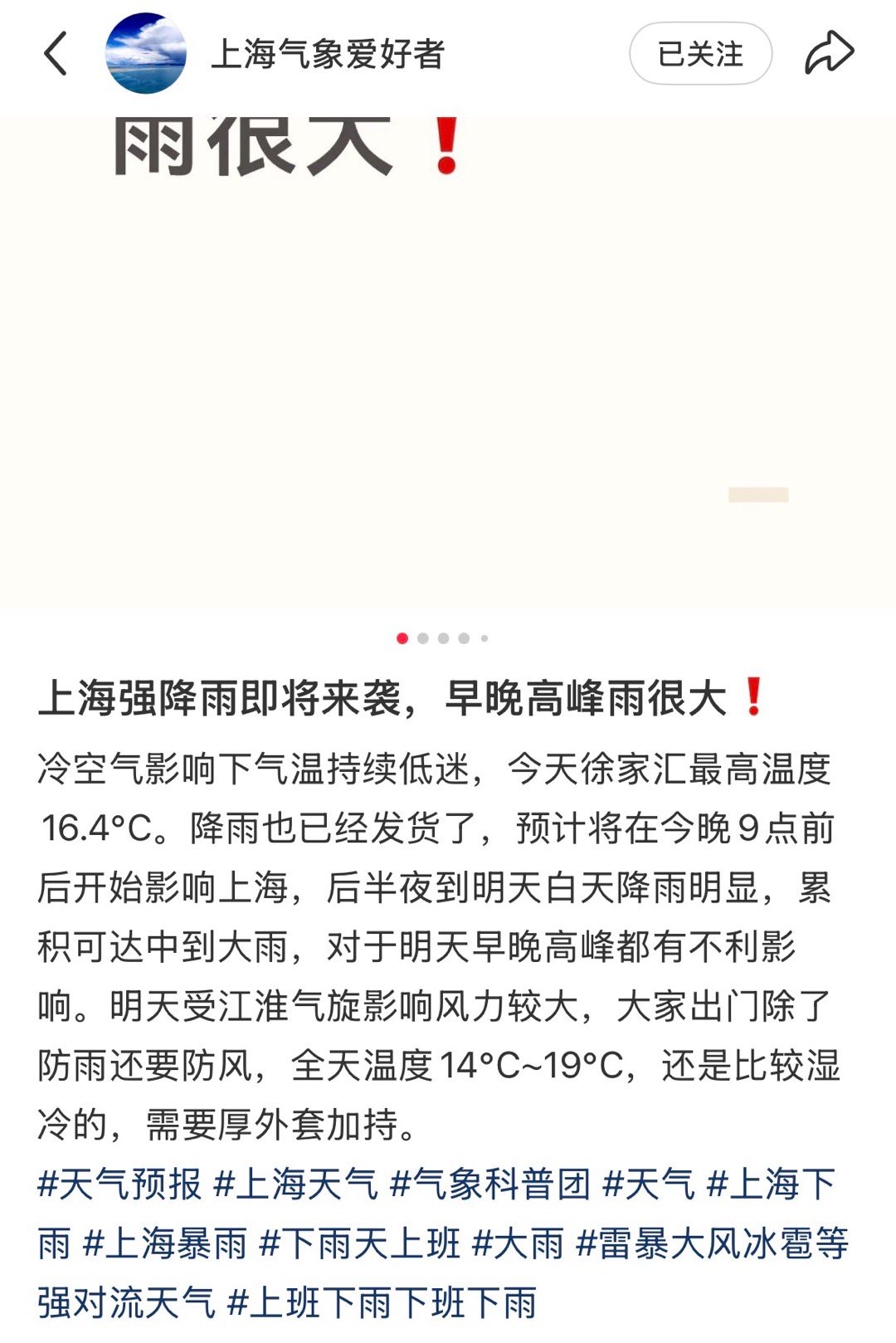Click the 上海气象爱好者 profile avatar
The height and width of the screenshot is (1343, 896).
click(x=145, y=51)
